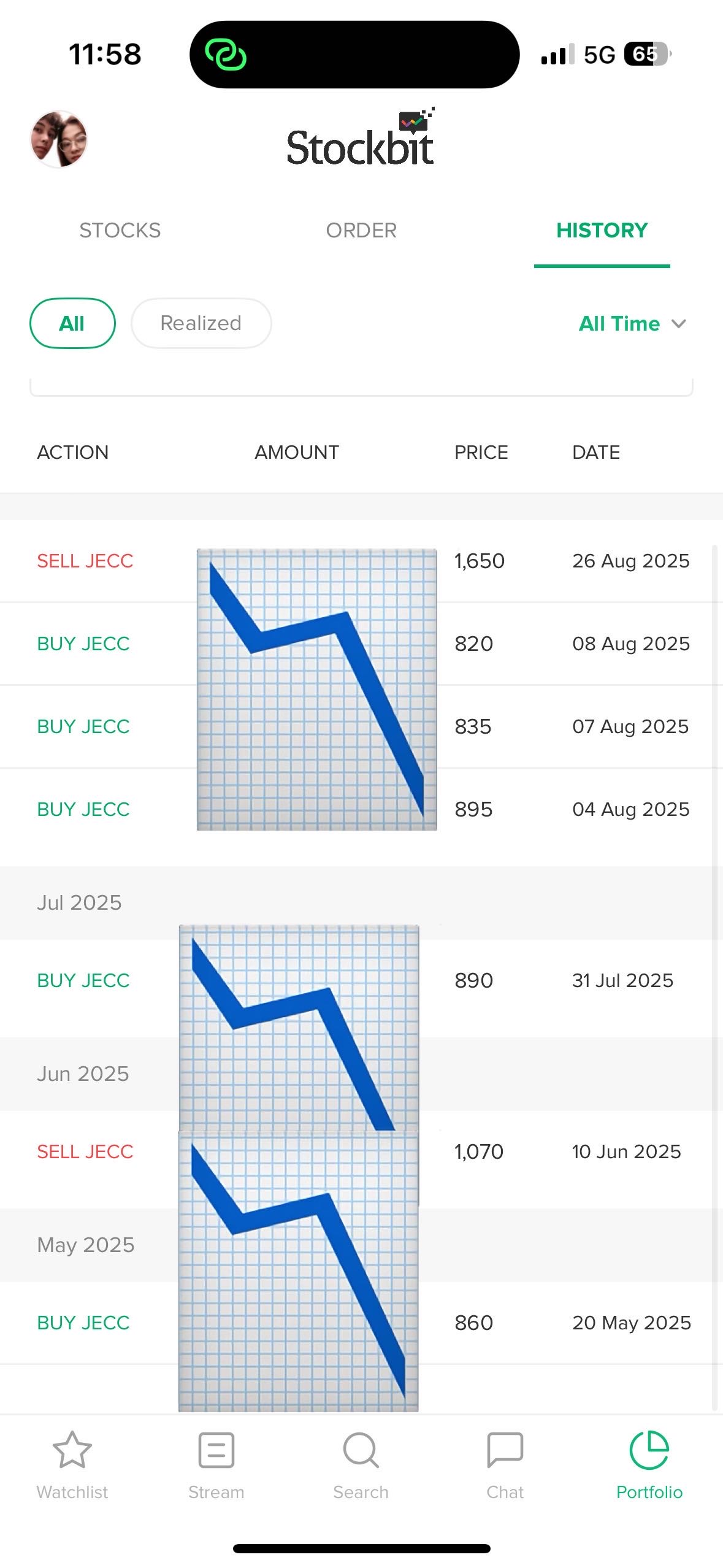
Task: Select the HISTORY tab
Action: 602,231
